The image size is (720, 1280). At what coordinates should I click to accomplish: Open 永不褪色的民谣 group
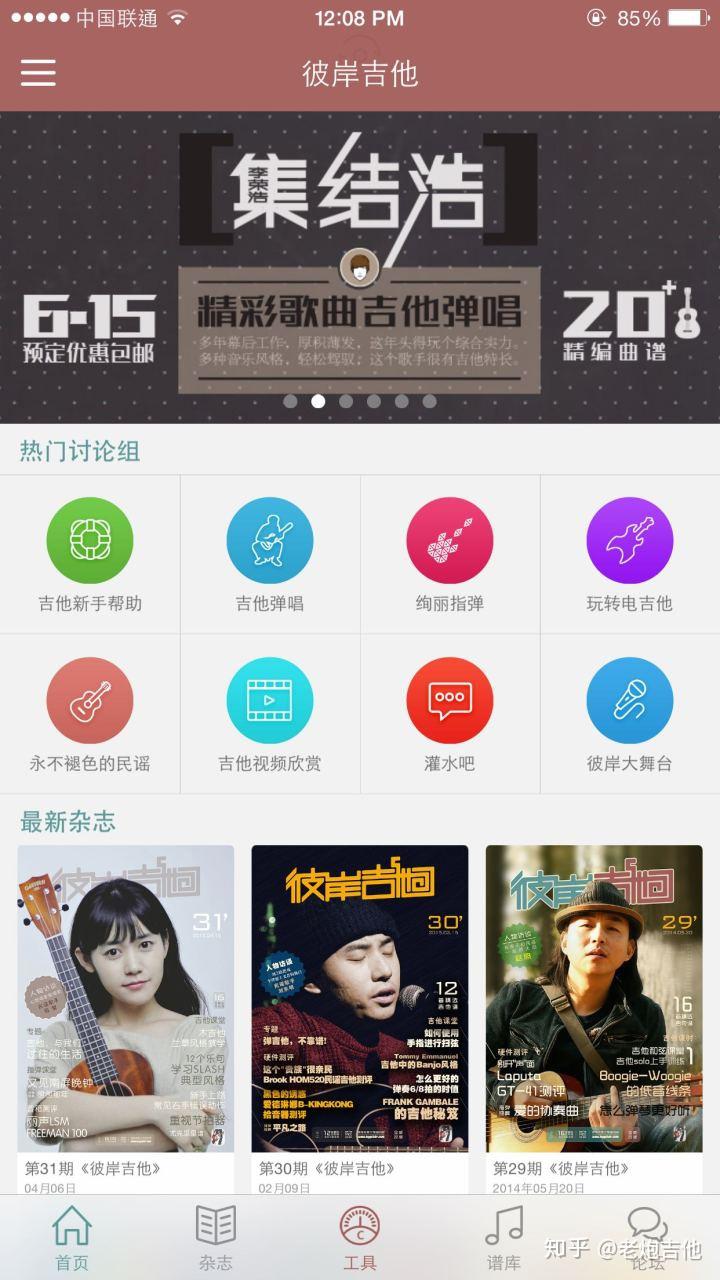pos(90,714)
